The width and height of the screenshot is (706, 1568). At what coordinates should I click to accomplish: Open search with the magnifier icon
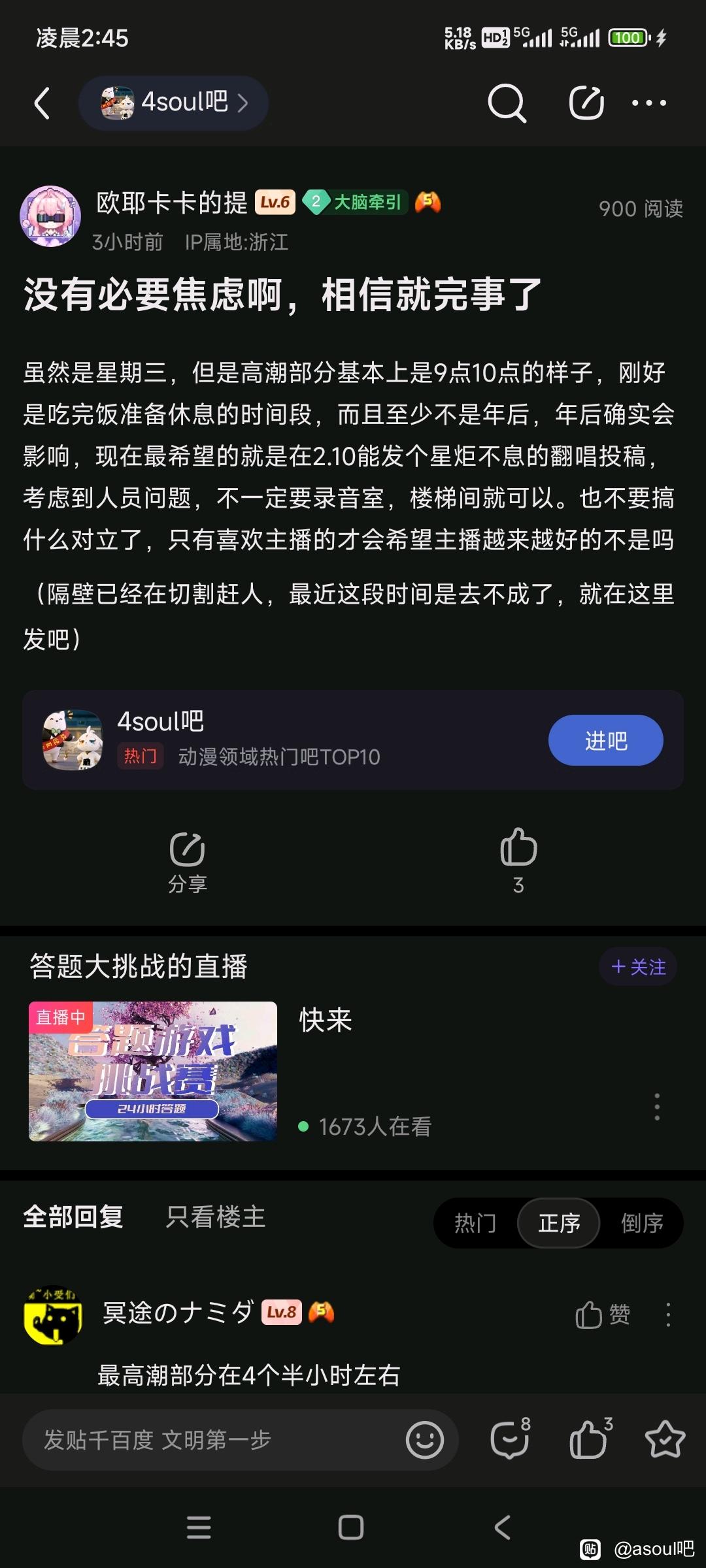click(x=507, y=103)
